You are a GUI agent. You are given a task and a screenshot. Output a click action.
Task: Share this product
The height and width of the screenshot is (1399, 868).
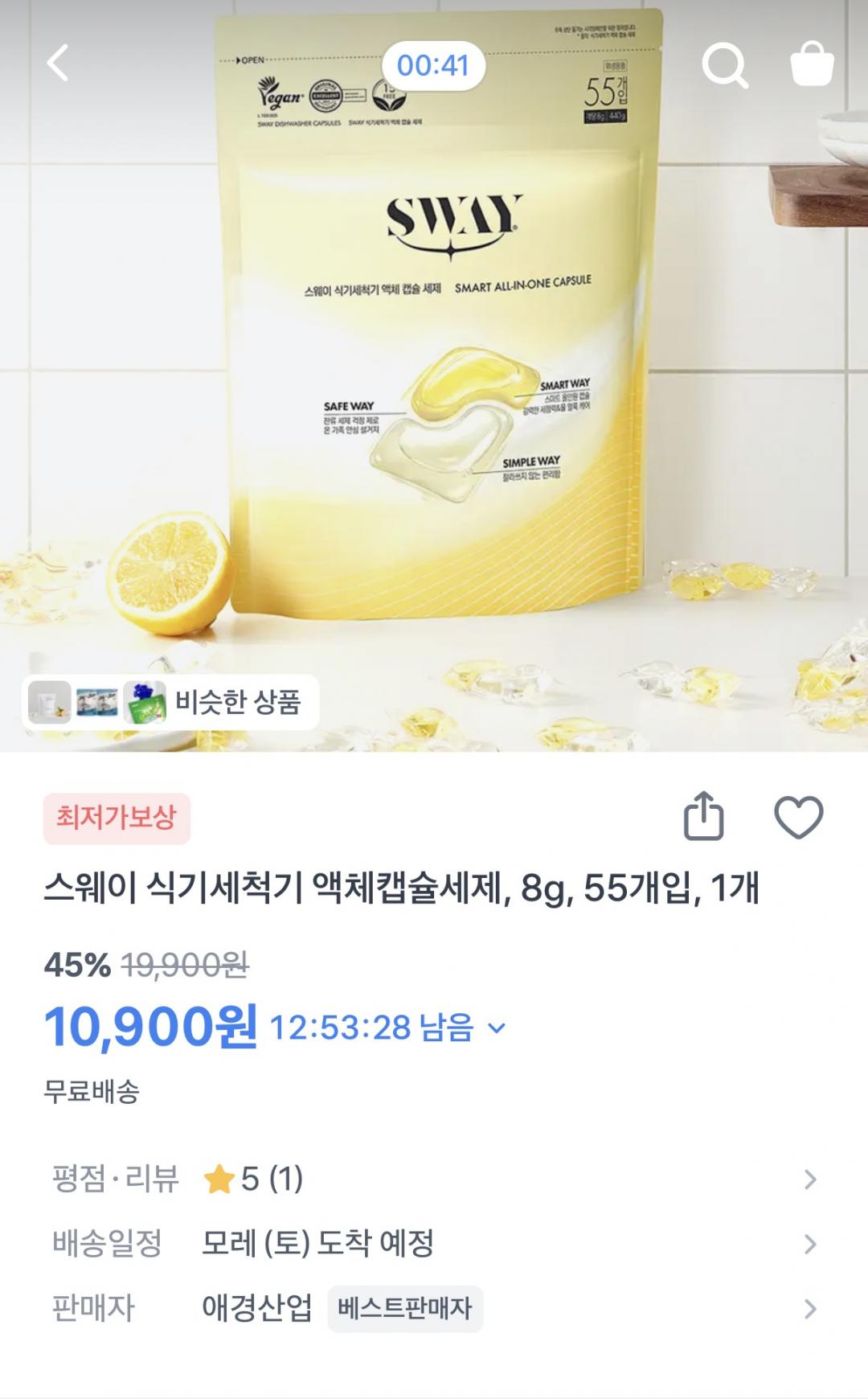pos(702,817)
